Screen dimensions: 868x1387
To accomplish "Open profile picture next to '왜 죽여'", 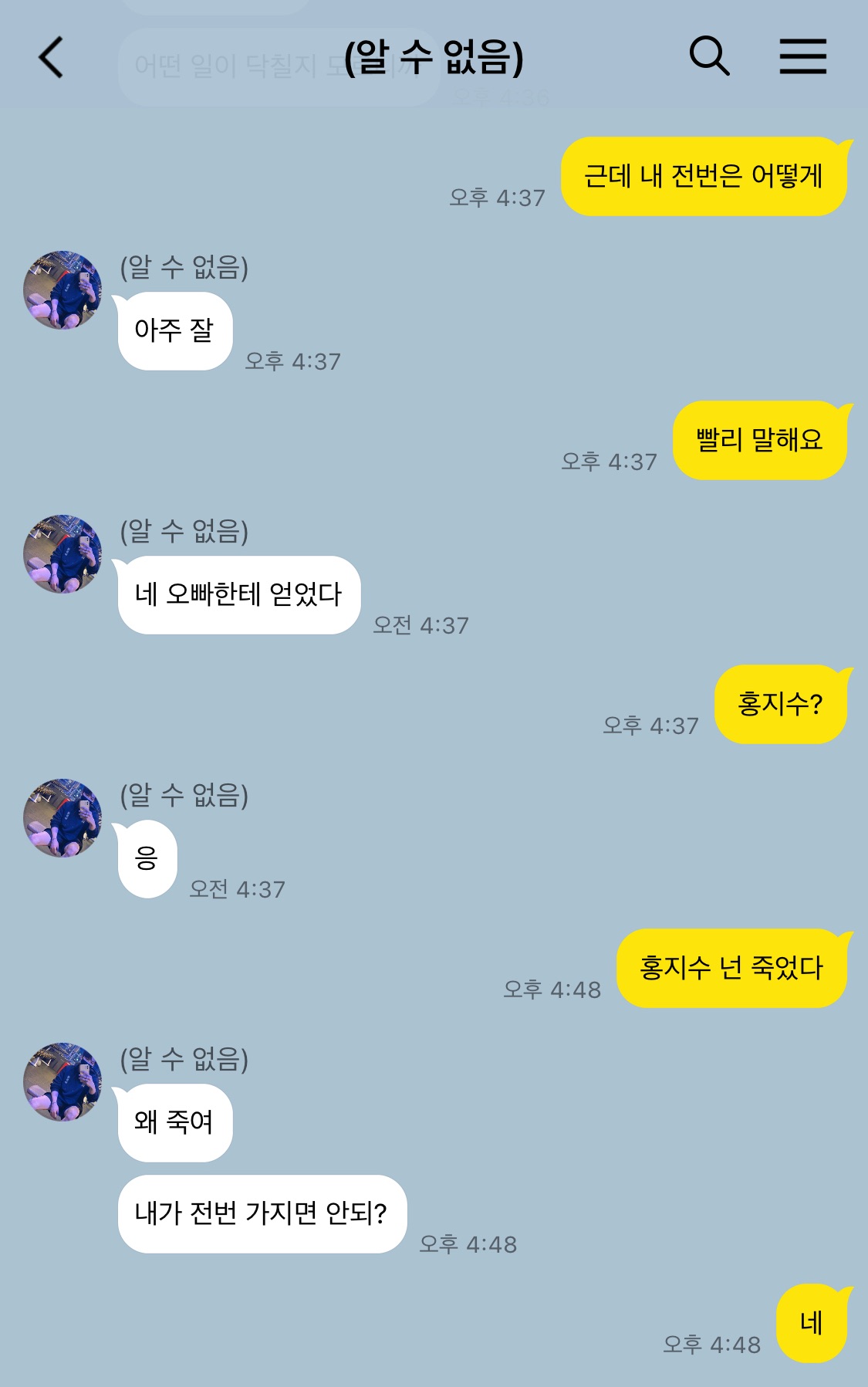I will click(x=62, y=1082).
